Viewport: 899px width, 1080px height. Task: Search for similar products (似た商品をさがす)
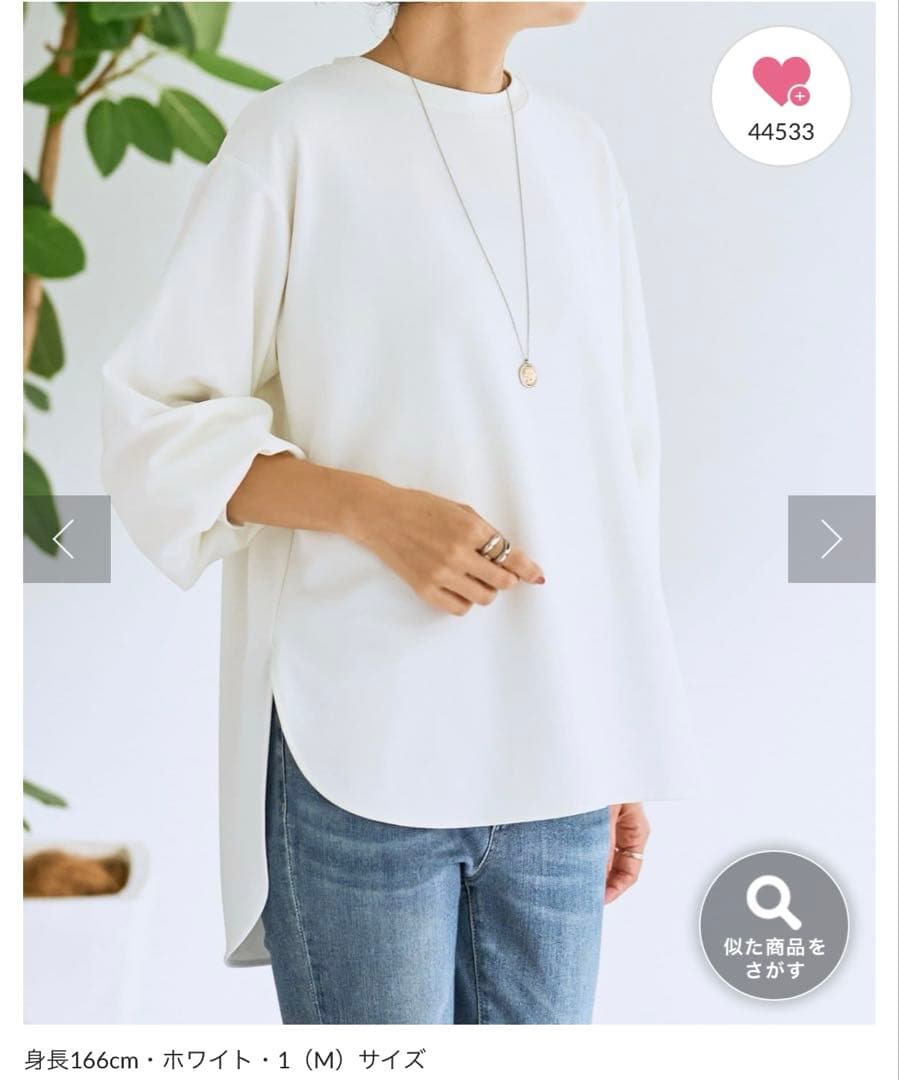click(773, 925)
